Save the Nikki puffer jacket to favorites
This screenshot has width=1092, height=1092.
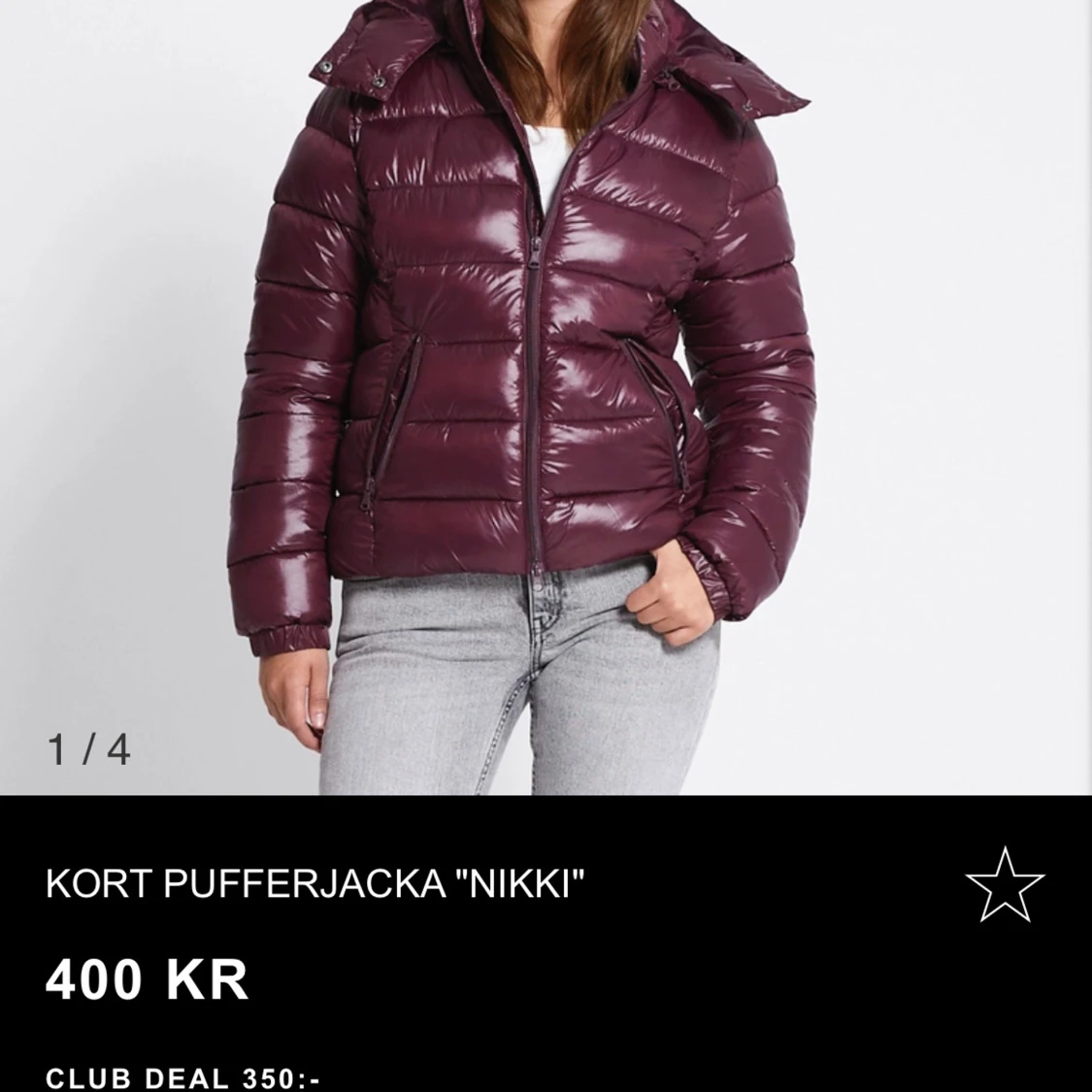click(1004, 883)
